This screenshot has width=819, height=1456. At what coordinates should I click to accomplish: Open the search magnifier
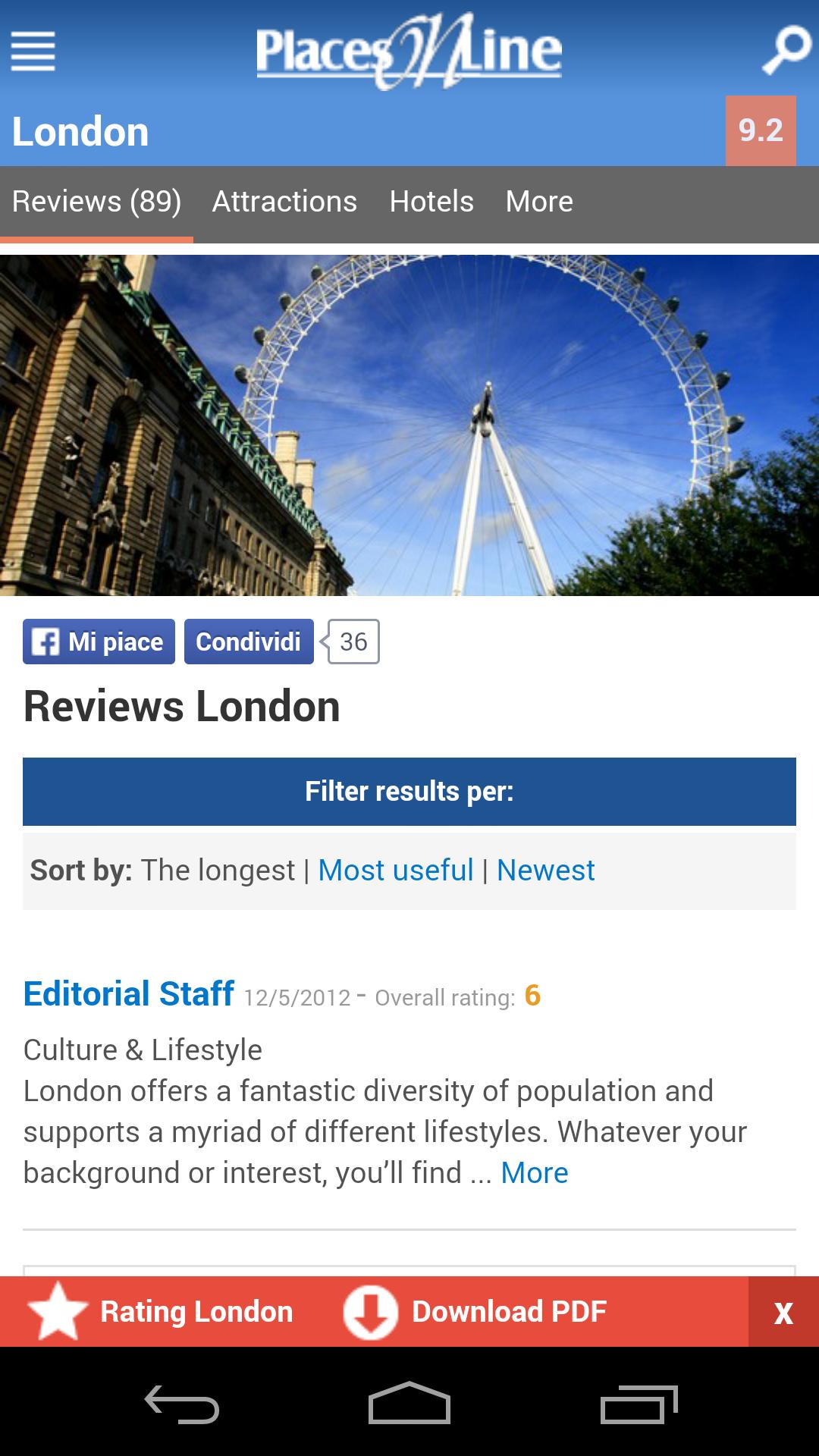coord(786,50)
